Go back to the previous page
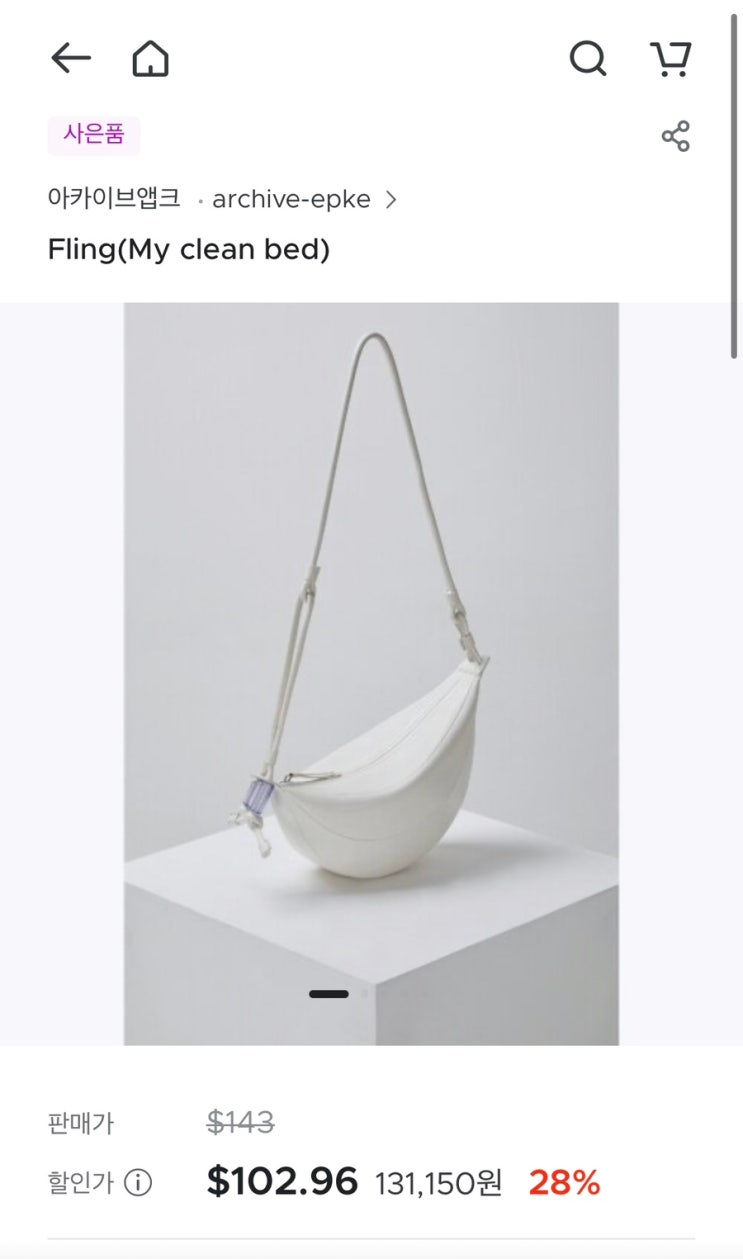The image size is (743, 1259). click(x=71, y=59)
